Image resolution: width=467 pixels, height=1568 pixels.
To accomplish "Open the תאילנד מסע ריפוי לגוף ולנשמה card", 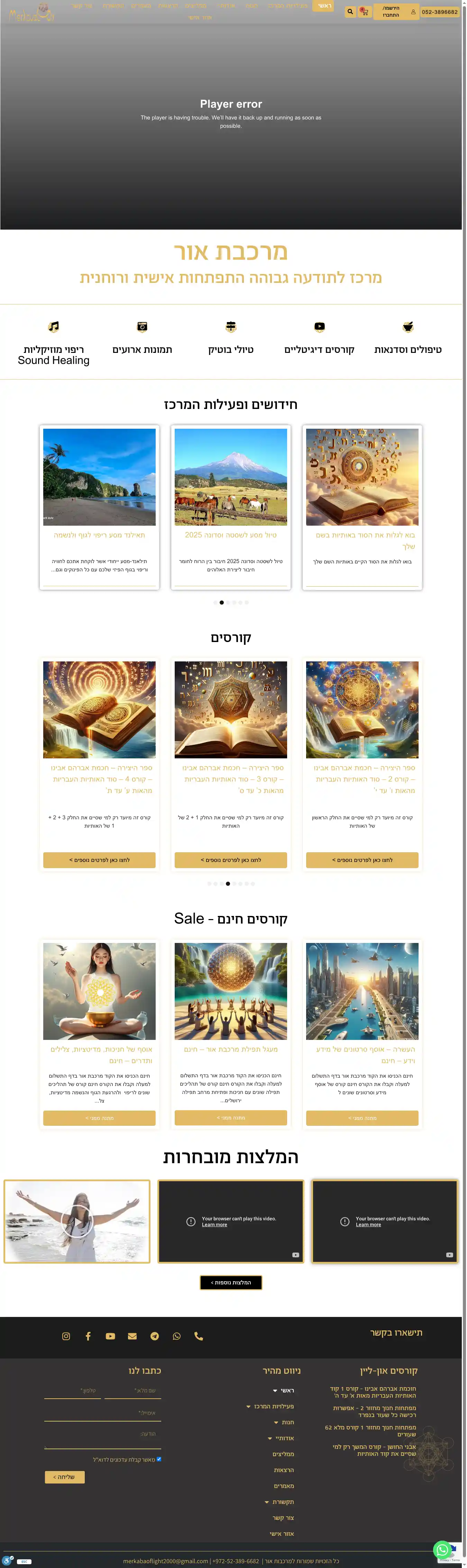I will point(99,535).
